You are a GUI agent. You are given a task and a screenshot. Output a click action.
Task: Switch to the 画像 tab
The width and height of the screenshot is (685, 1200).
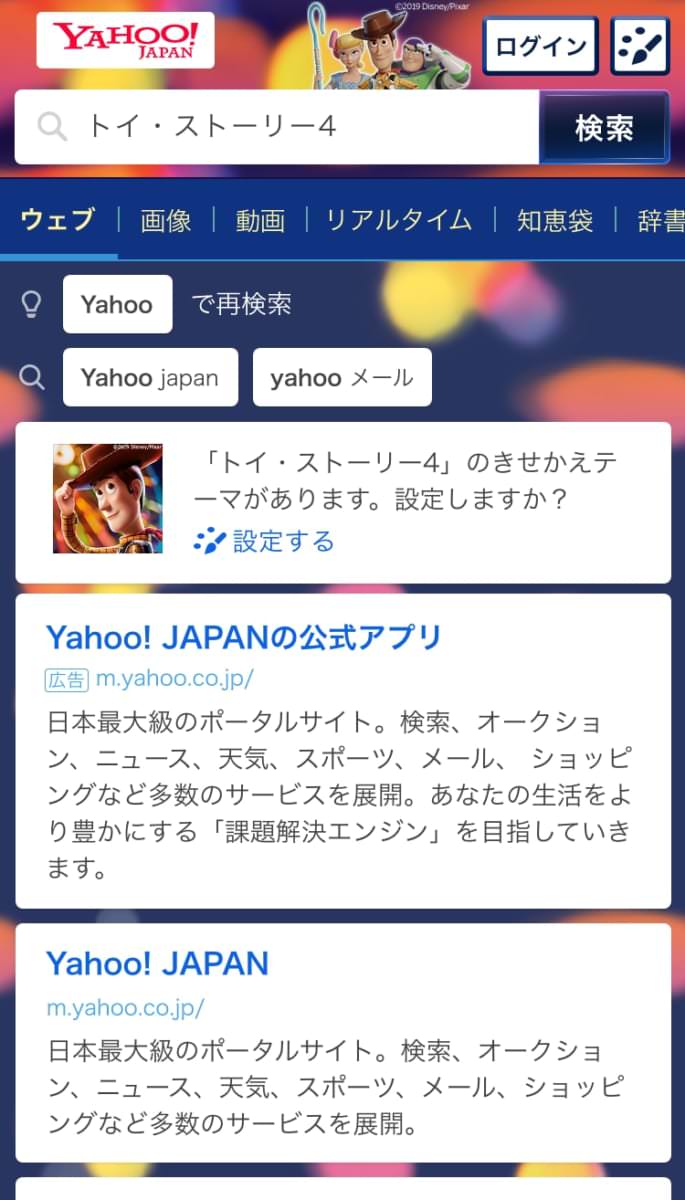coord(166,220)
